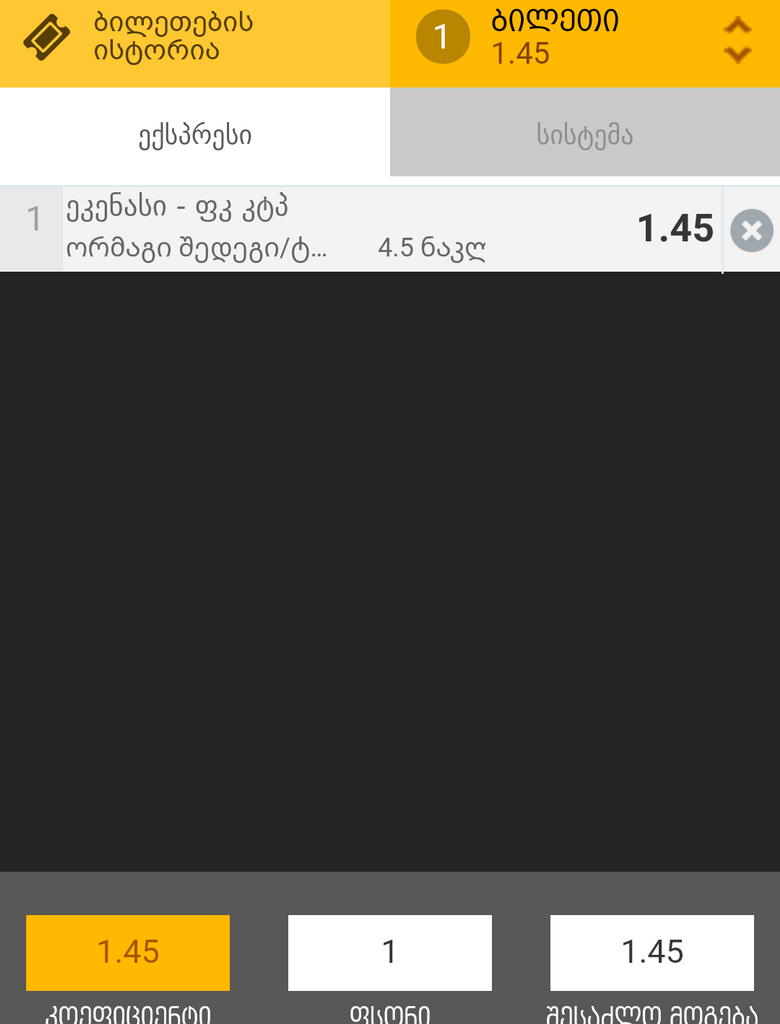This screenshot has width=780, height=1024.
Task: Collapse the ბილეთი 1.45 ticket panel
Action: tap(737, 40)
